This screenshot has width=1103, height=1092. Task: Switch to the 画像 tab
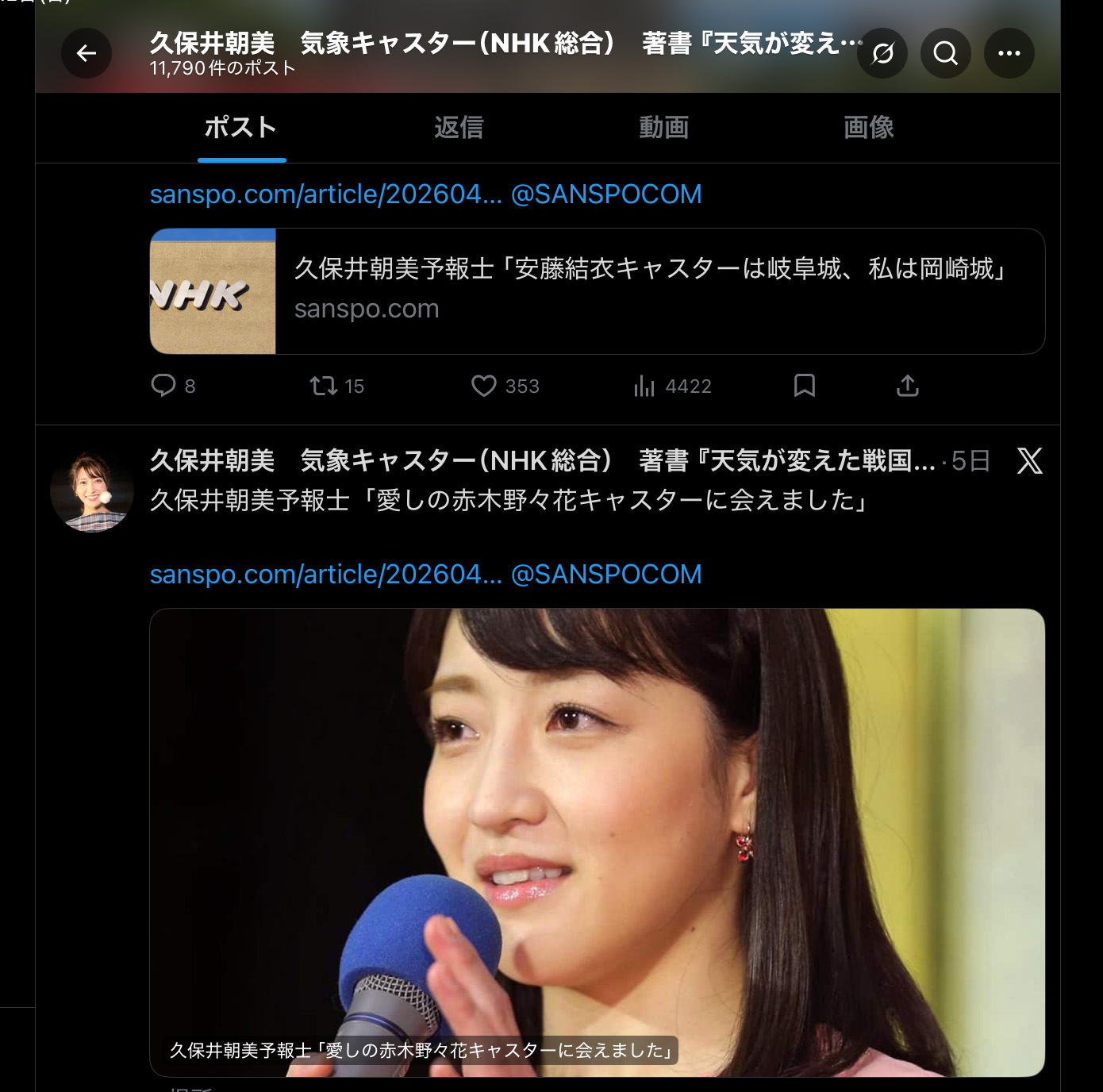coord(868,128)
